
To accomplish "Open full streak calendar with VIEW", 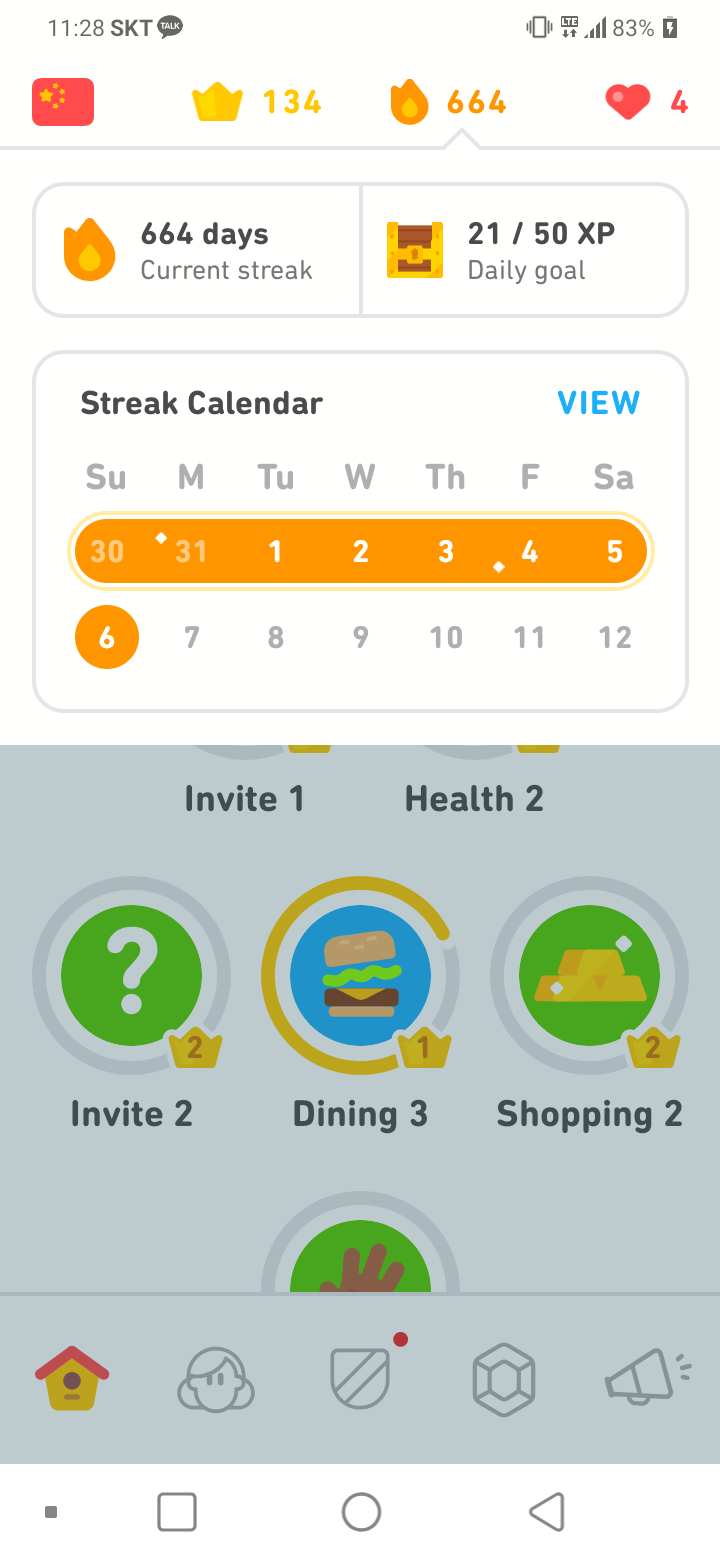I will tap(598, 403).
